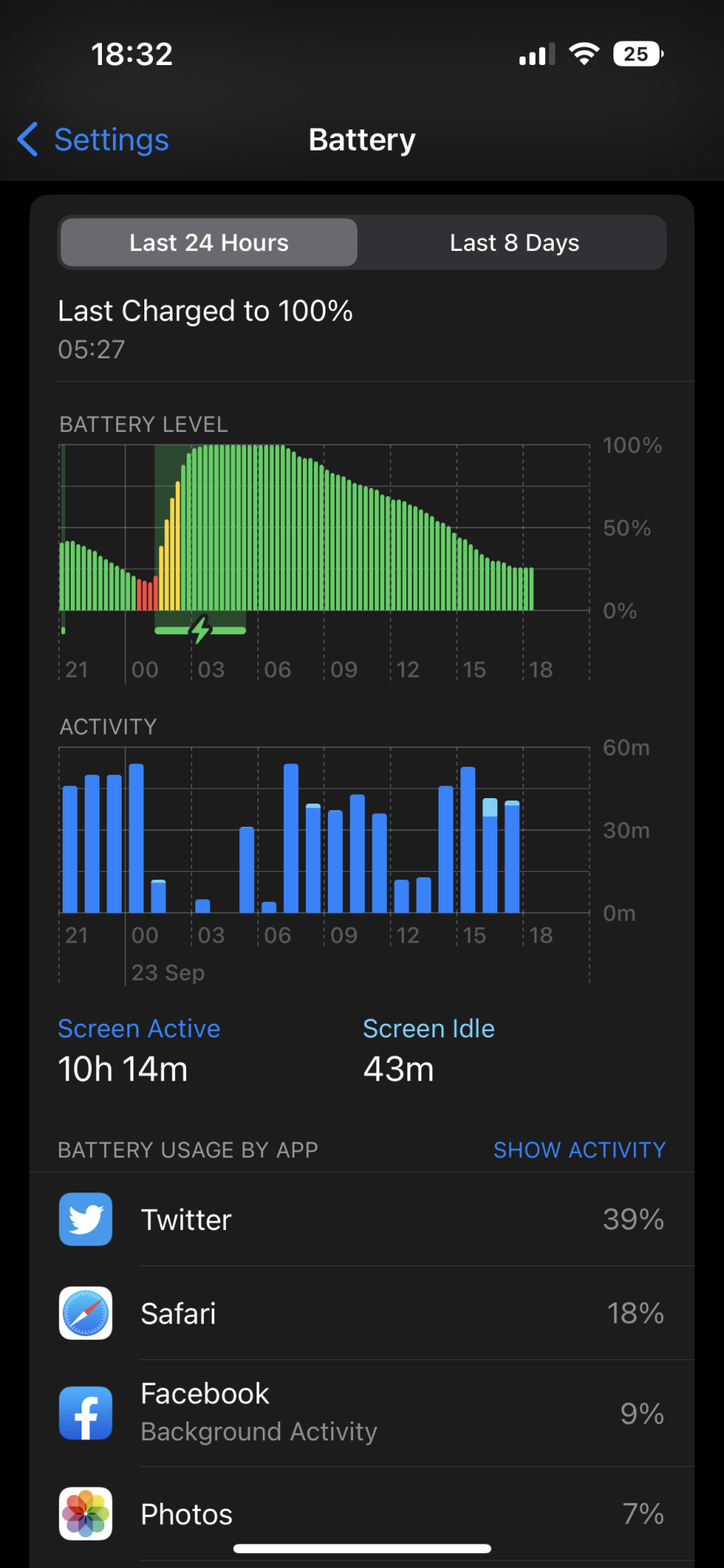
Task: Open Twitter battery usage row
Action: [362, 1219]
